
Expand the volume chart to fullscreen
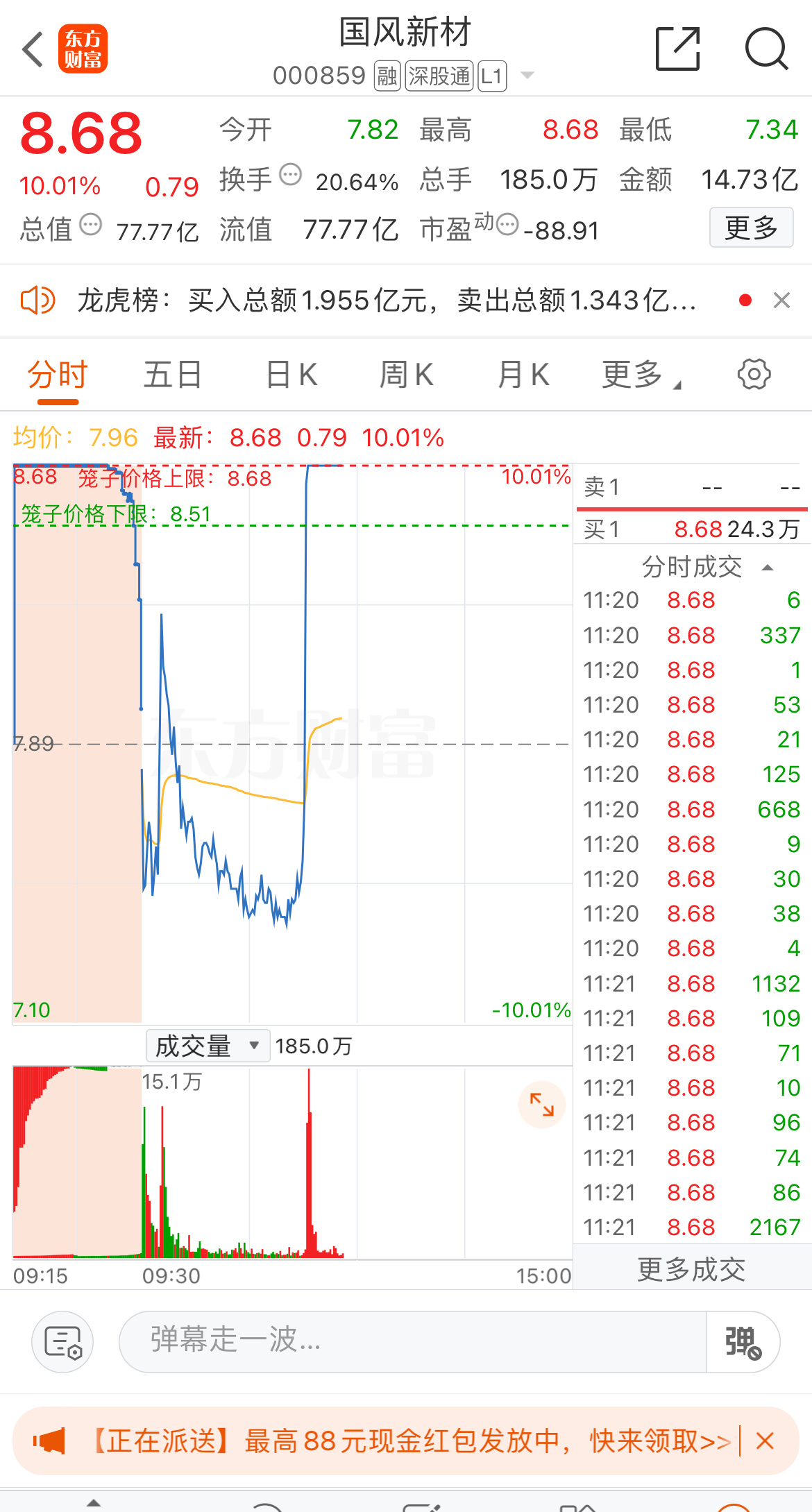(541, 1105)
